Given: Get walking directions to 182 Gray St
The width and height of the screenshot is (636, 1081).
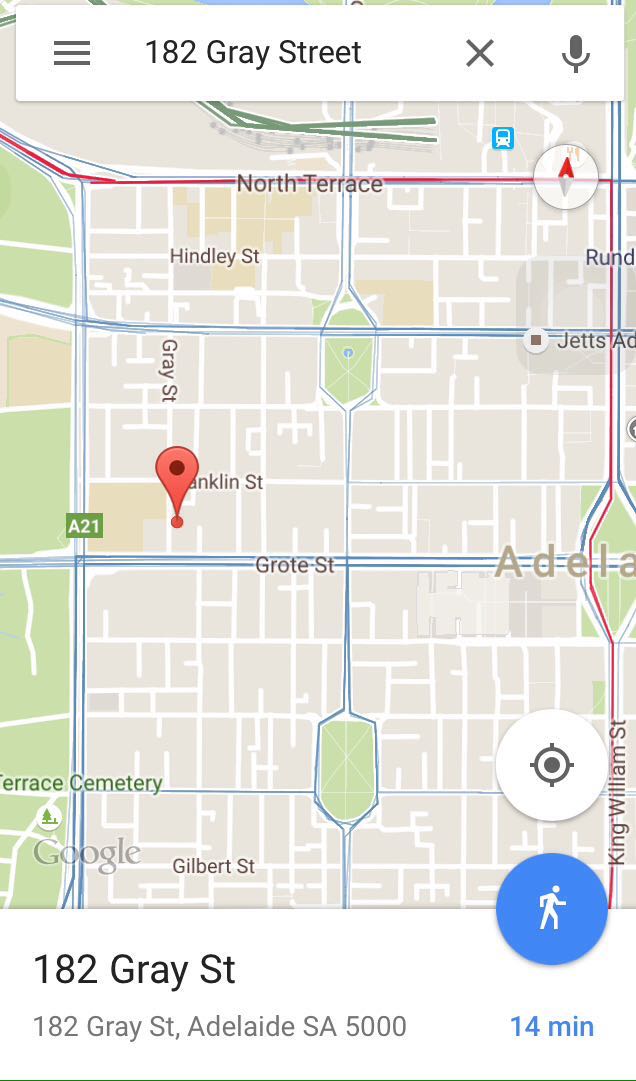Looking at the screenshot, I should tap(551, 909).
